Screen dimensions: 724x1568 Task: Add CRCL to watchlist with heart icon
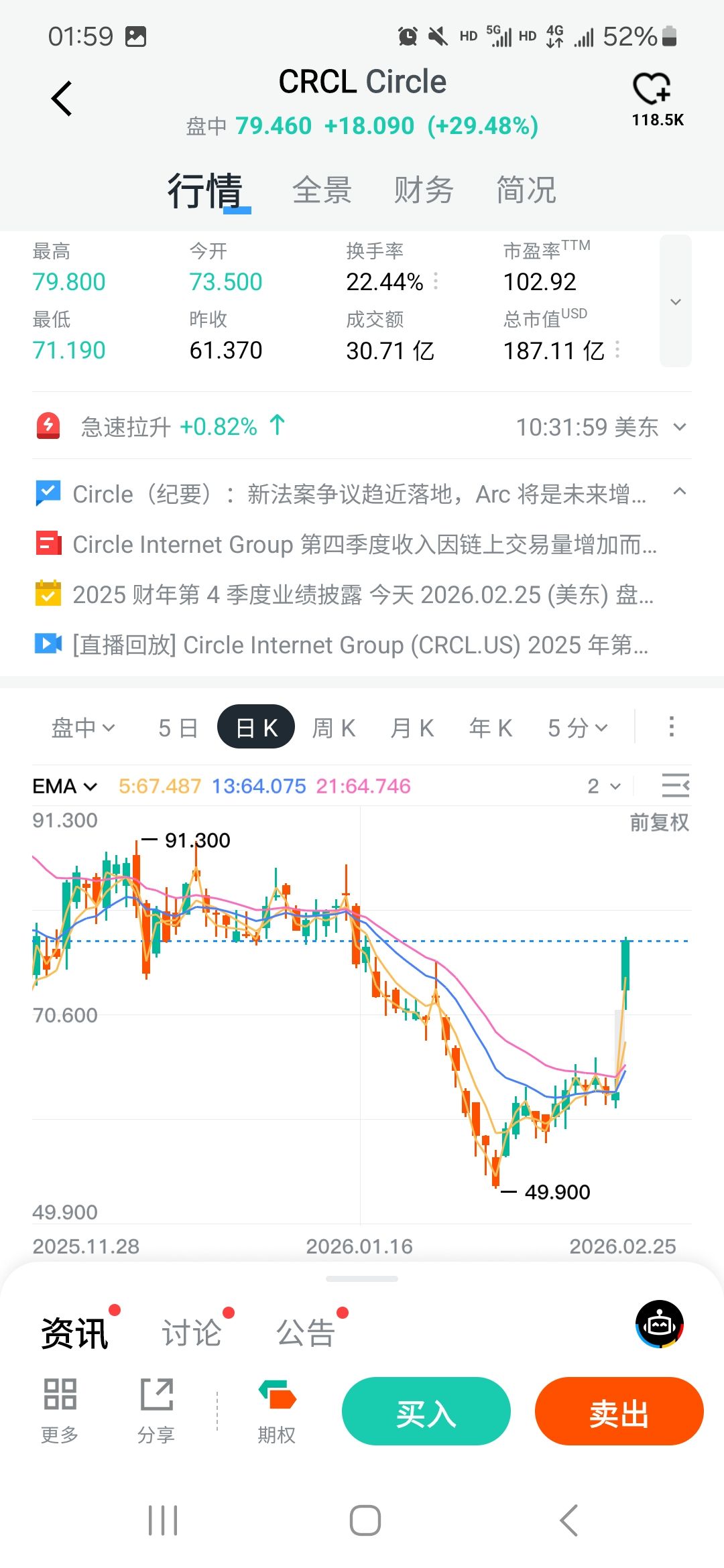(652, 89)
